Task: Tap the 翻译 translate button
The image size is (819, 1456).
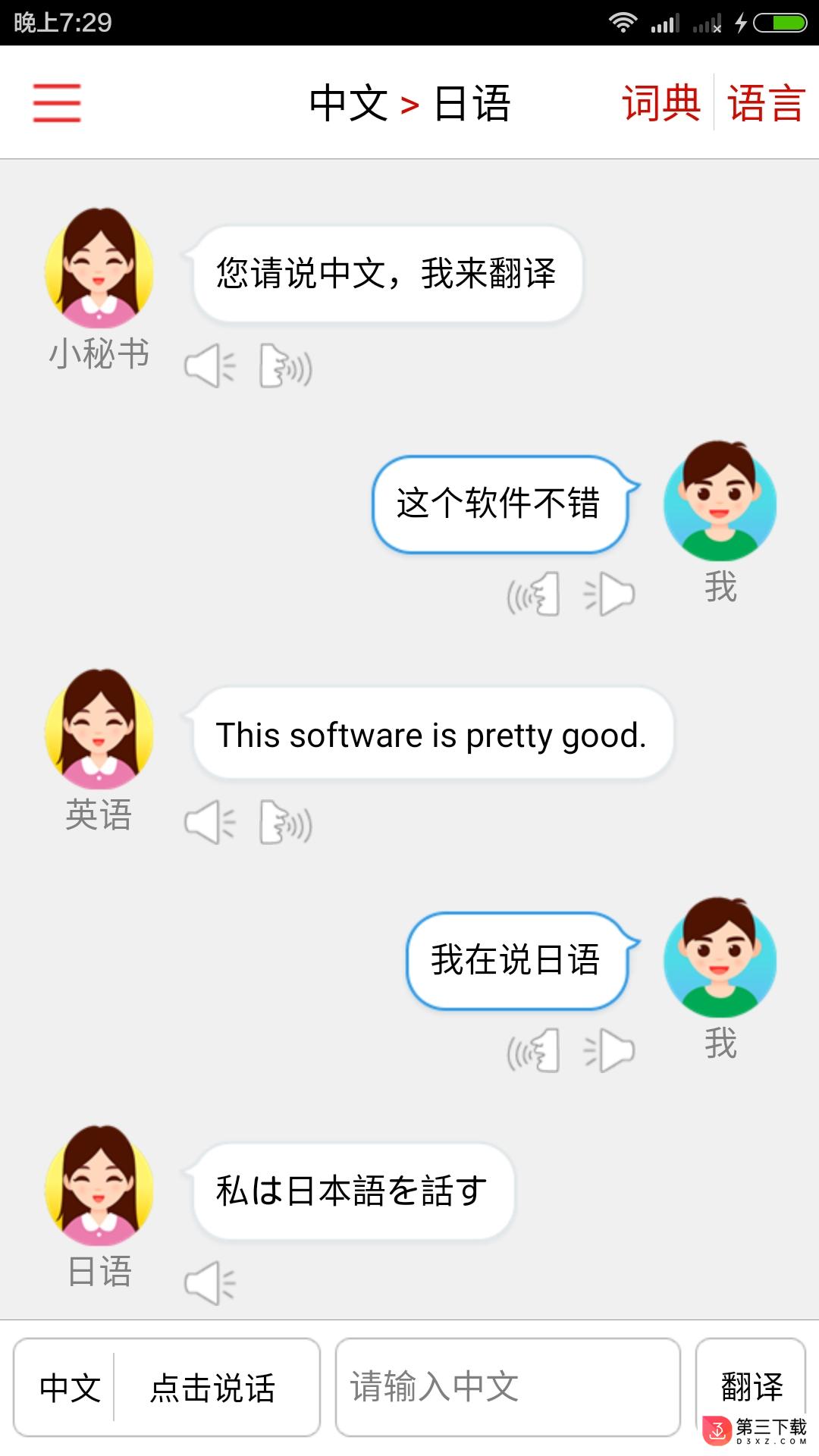Action: [x=751, y=1385]
